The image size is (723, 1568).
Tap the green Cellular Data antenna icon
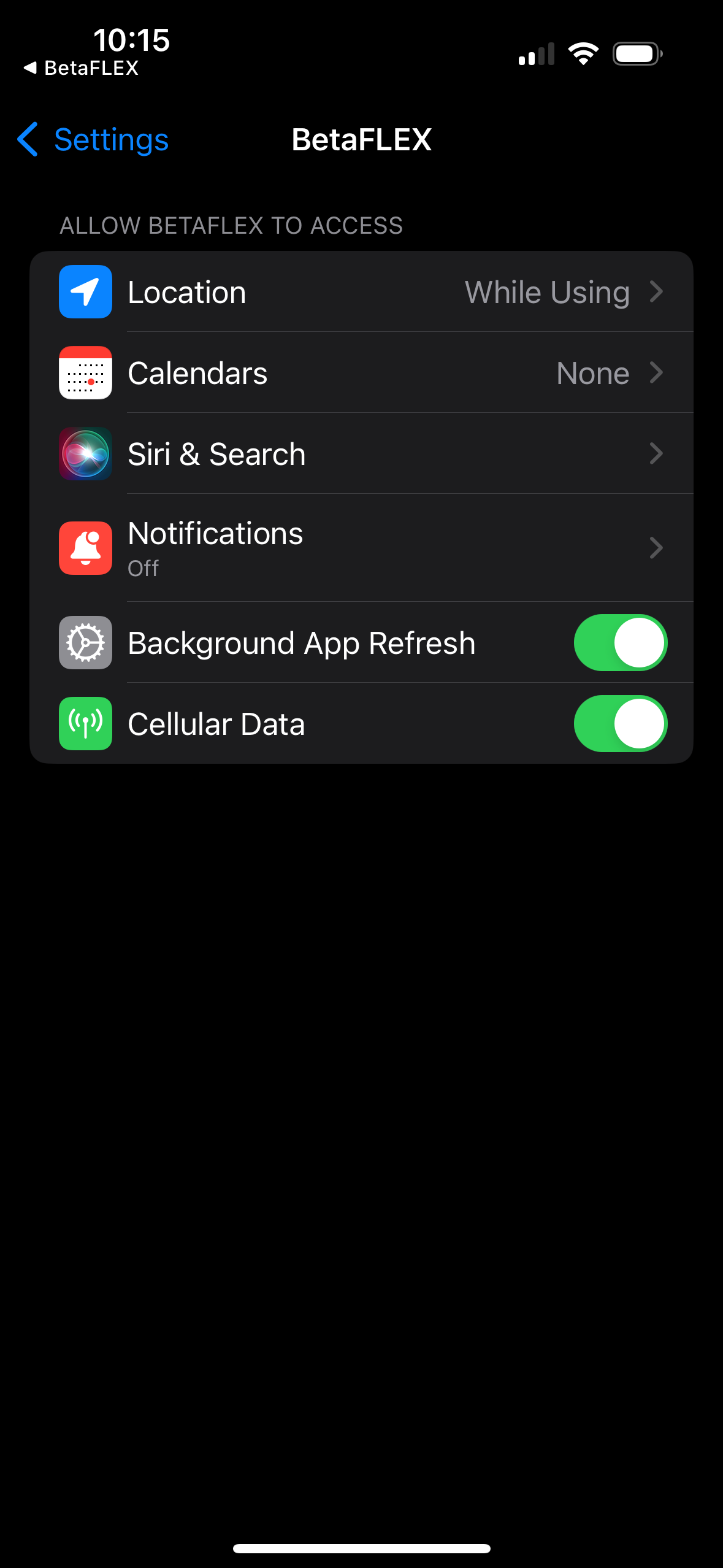click(85, 723)
